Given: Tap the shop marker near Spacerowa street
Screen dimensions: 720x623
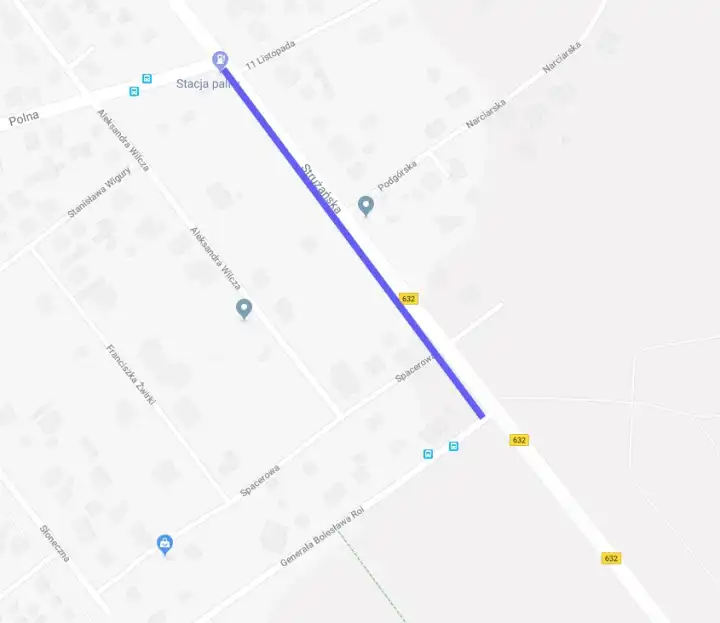Looking at the screenshot, I should click(165, 544).
